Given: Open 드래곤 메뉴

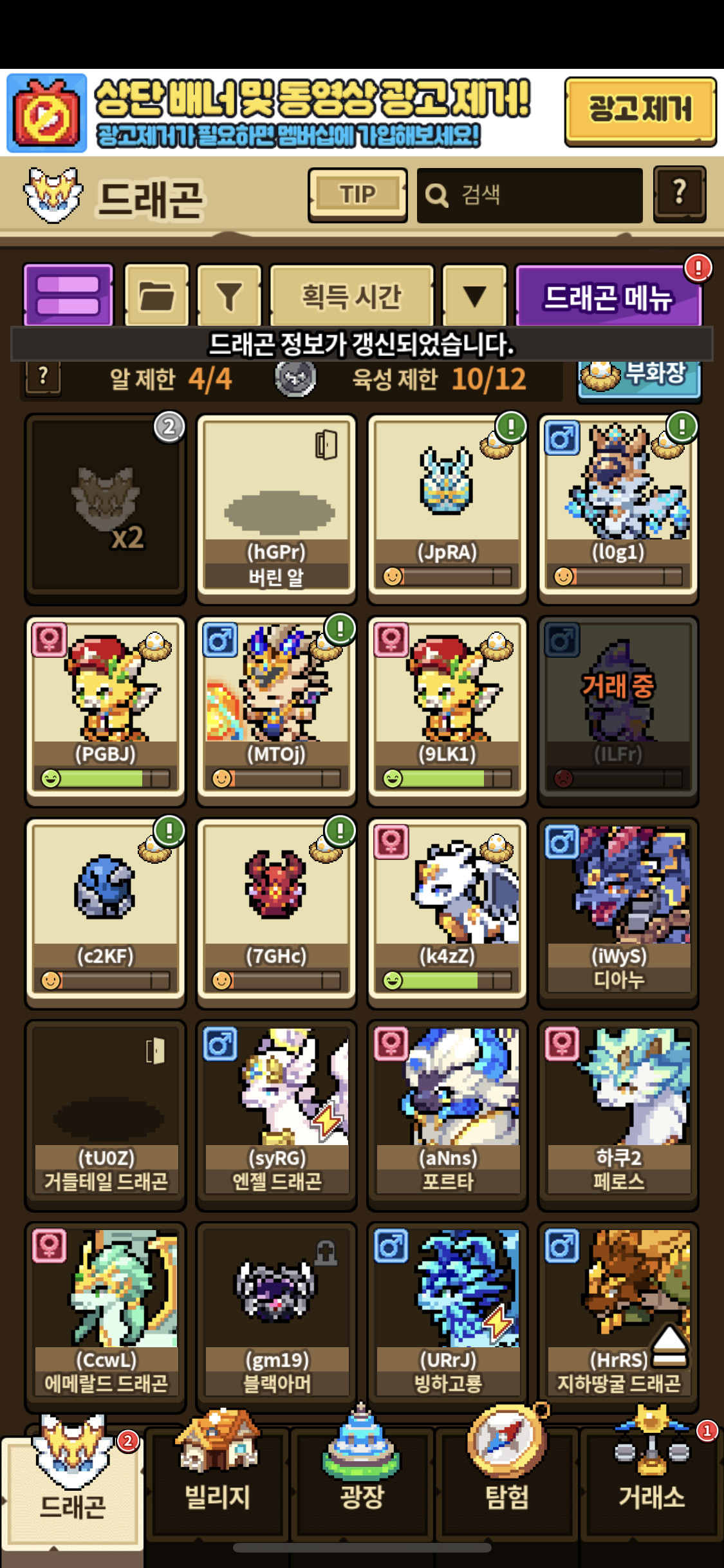Looking at the screenshot, I should click(608, 295).
